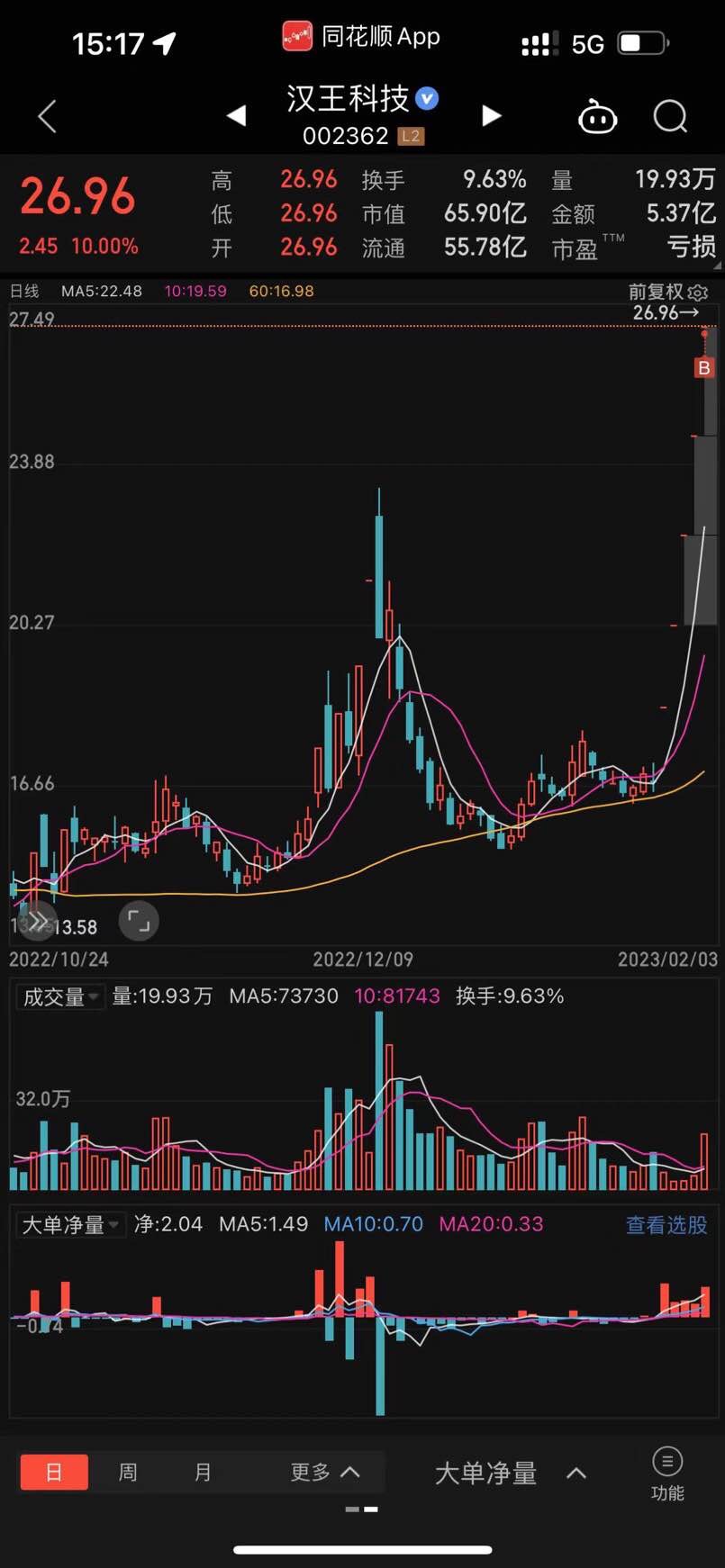The image size is (725, 1568).
Task: Expand 更多 chart period options
Action: 324,1473
